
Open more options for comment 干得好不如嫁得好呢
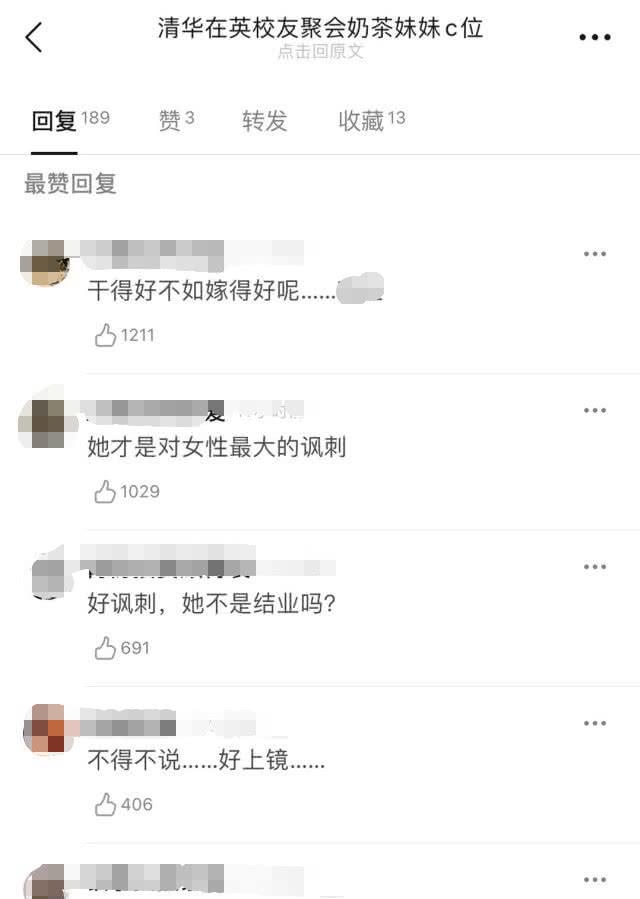point(595,254)
